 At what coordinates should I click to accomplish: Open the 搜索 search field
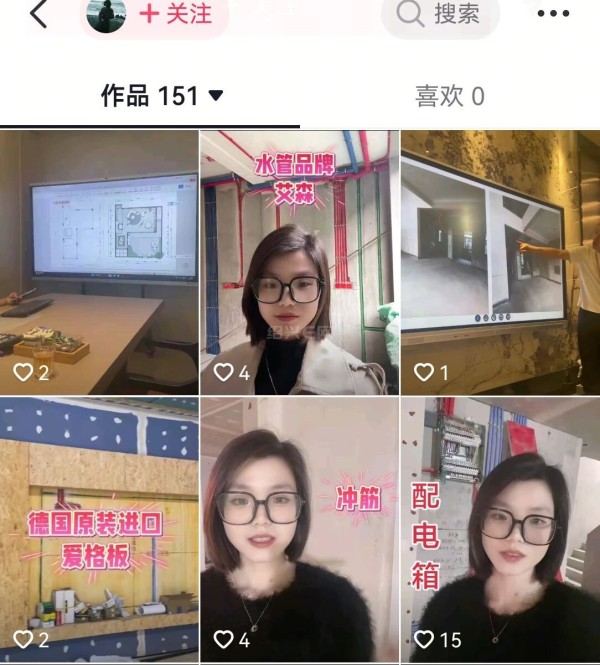pyautogui.click(x=440, y=14)
